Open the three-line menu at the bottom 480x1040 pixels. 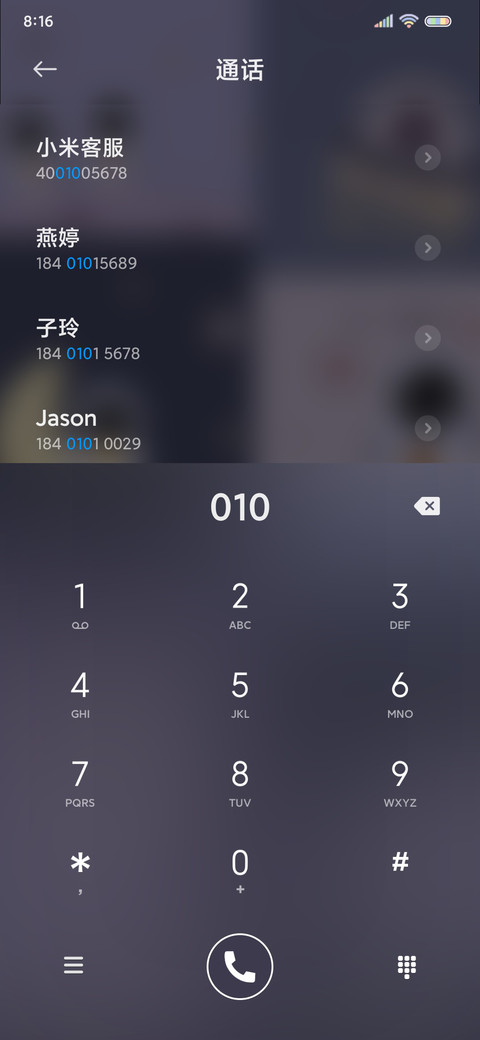pyautogui.click(x=74, y=965)
